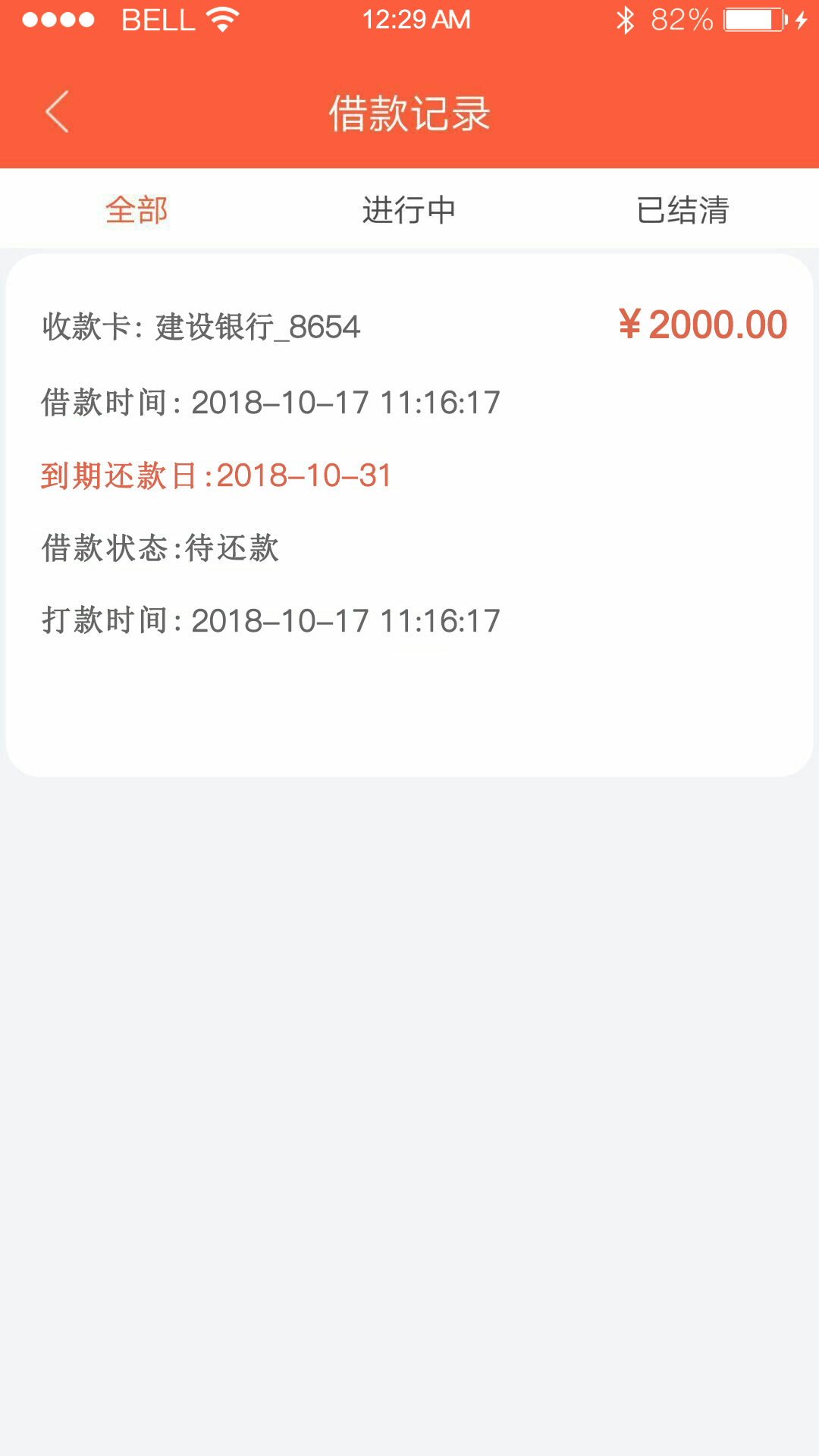Switch to the 已结清 tab
Viewport: 819px width, 1456px height.
coord(682,210)
